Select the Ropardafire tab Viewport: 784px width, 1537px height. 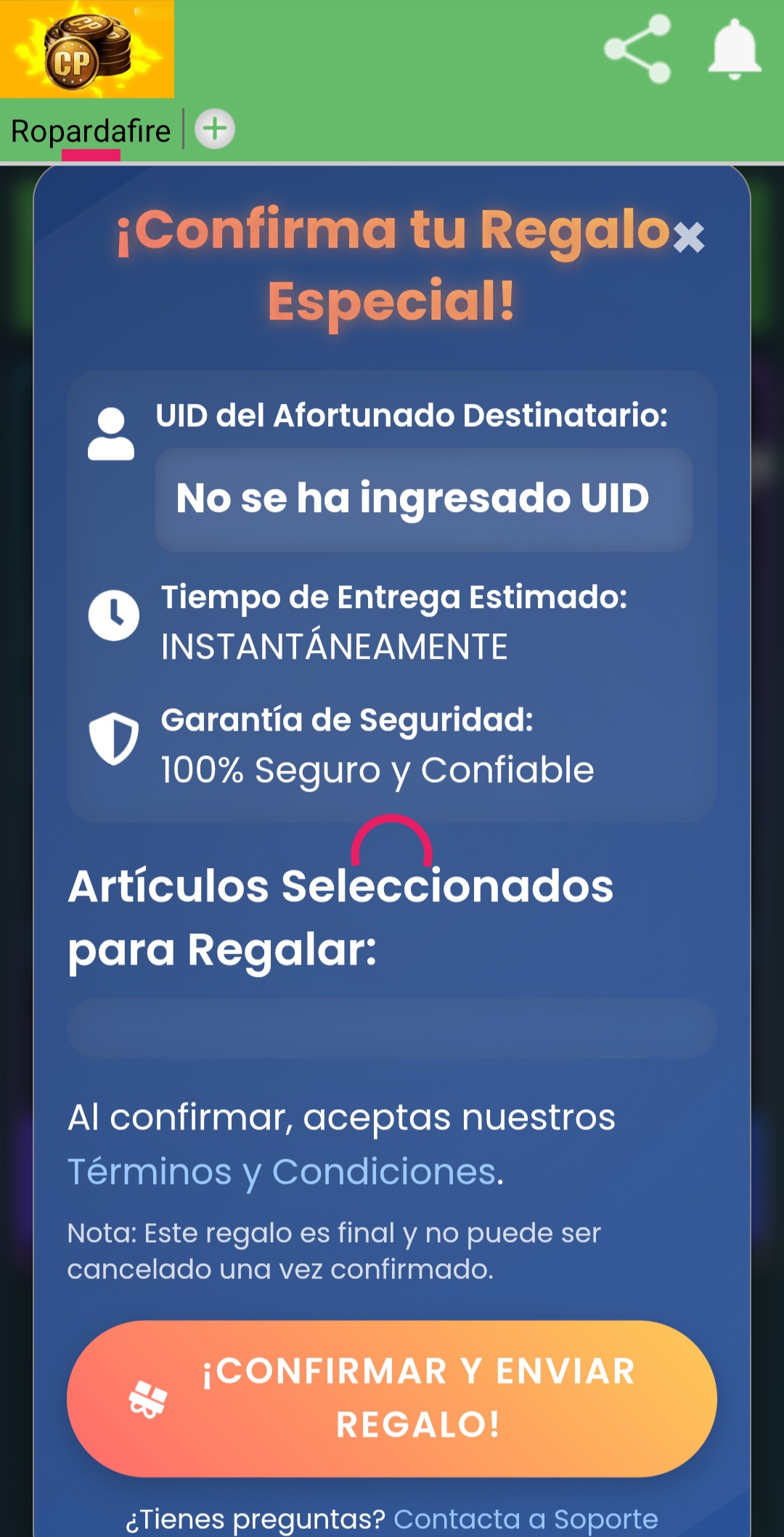click(x=91, y=131)
